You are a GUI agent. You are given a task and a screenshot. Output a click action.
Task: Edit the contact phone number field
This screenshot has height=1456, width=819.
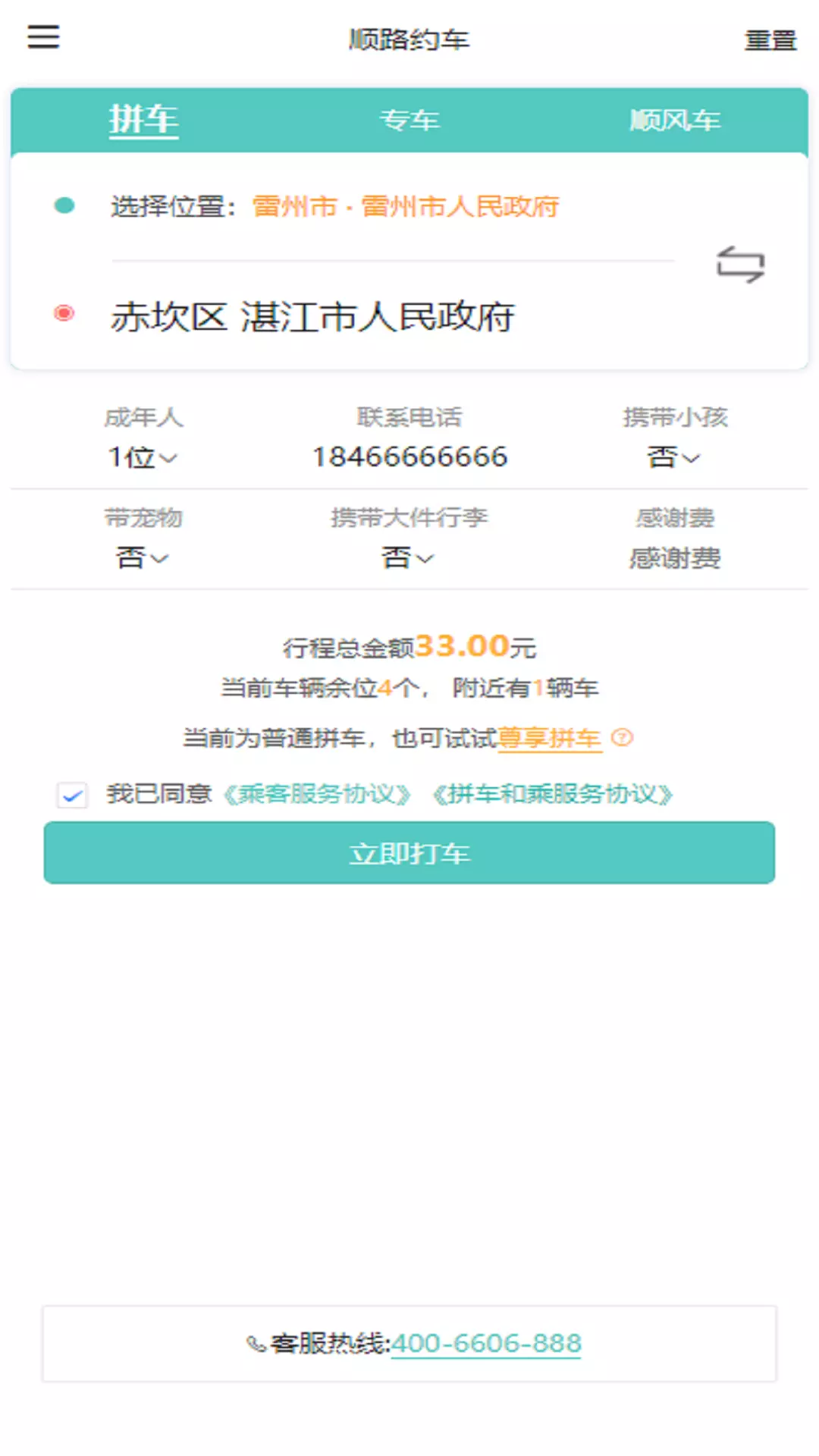click(x=409, y=457)
